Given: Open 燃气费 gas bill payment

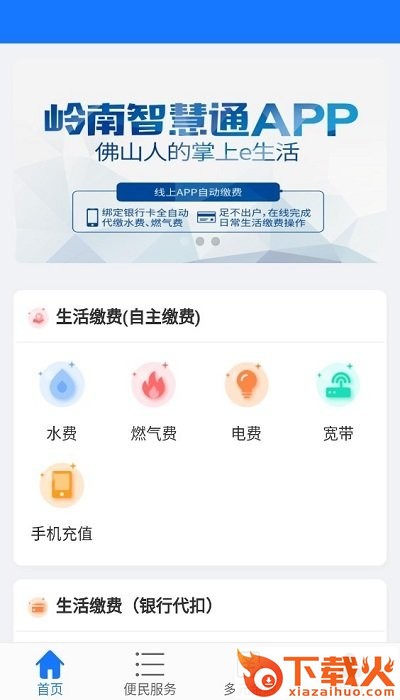Looking at the screenshot, I should 154,402.
